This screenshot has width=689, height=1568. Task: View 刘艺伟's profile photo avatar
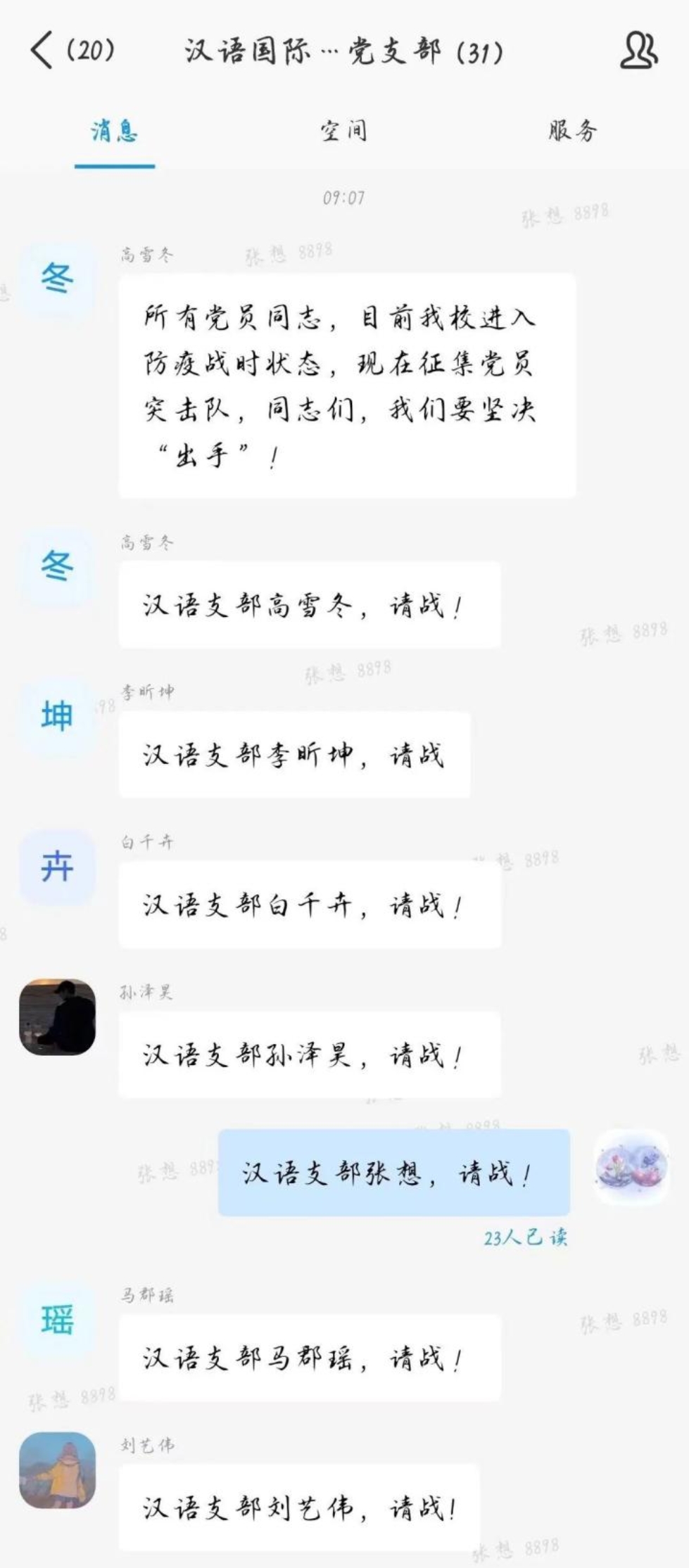(57, 1470)
